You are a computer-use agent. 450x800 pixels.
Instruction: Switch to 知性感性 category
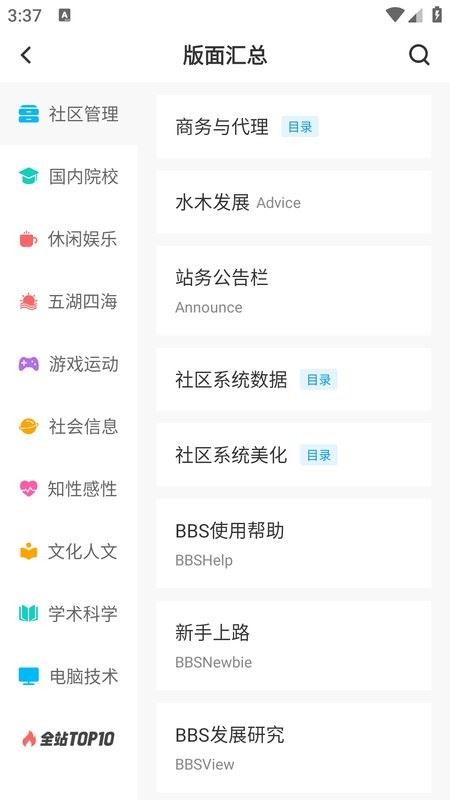pyautogui.click(x=69, y=489)
